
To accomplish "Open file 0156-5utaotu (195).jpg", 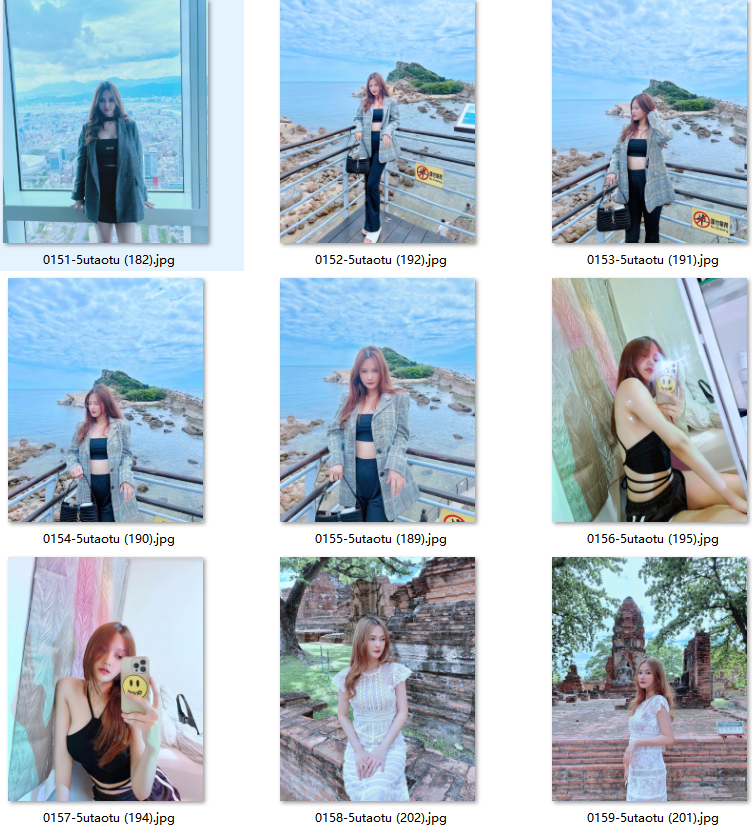I will coord(650,400).
